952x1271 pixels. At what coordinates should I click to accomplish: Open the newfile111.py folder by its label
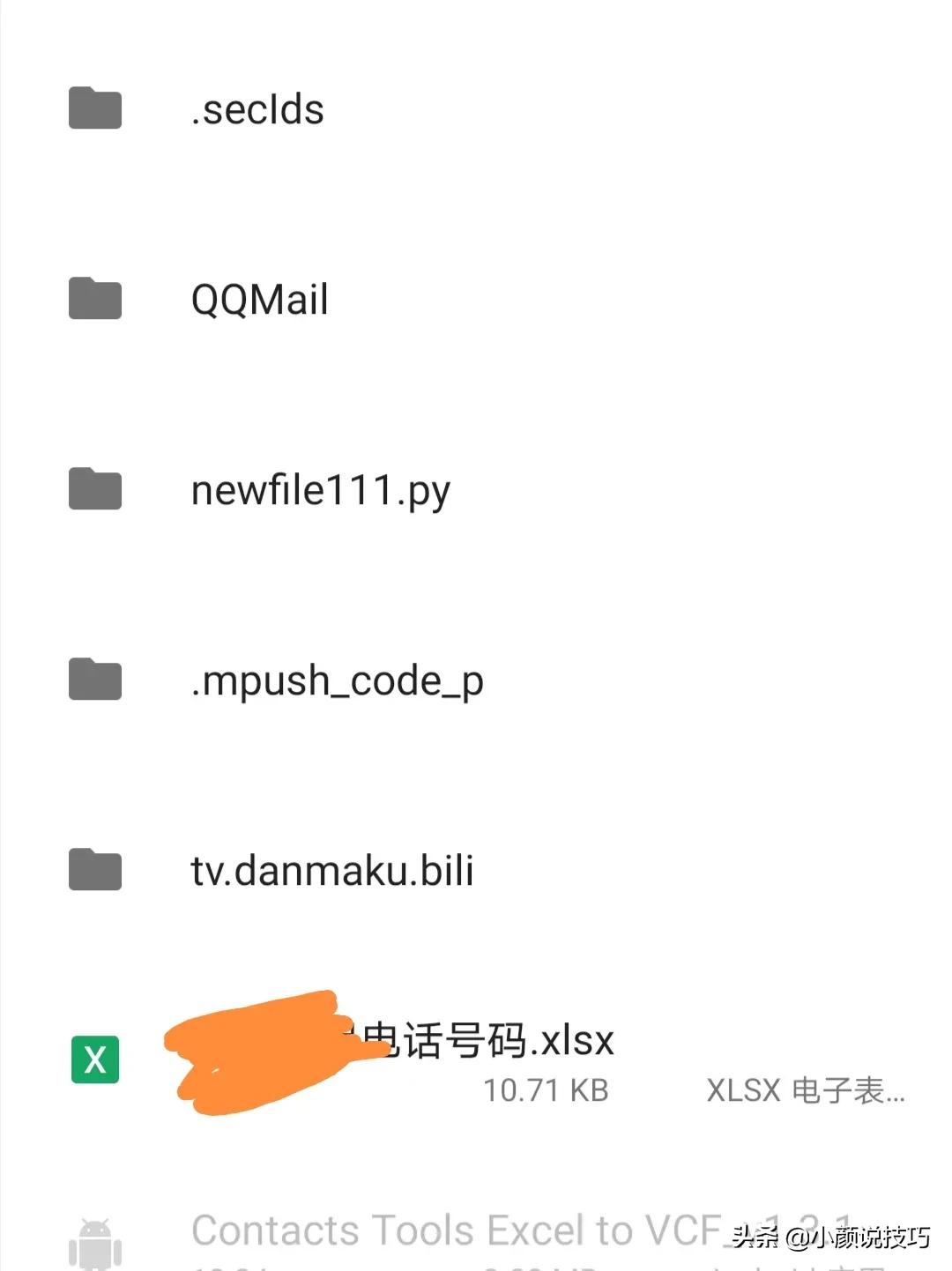click(321, 489)
